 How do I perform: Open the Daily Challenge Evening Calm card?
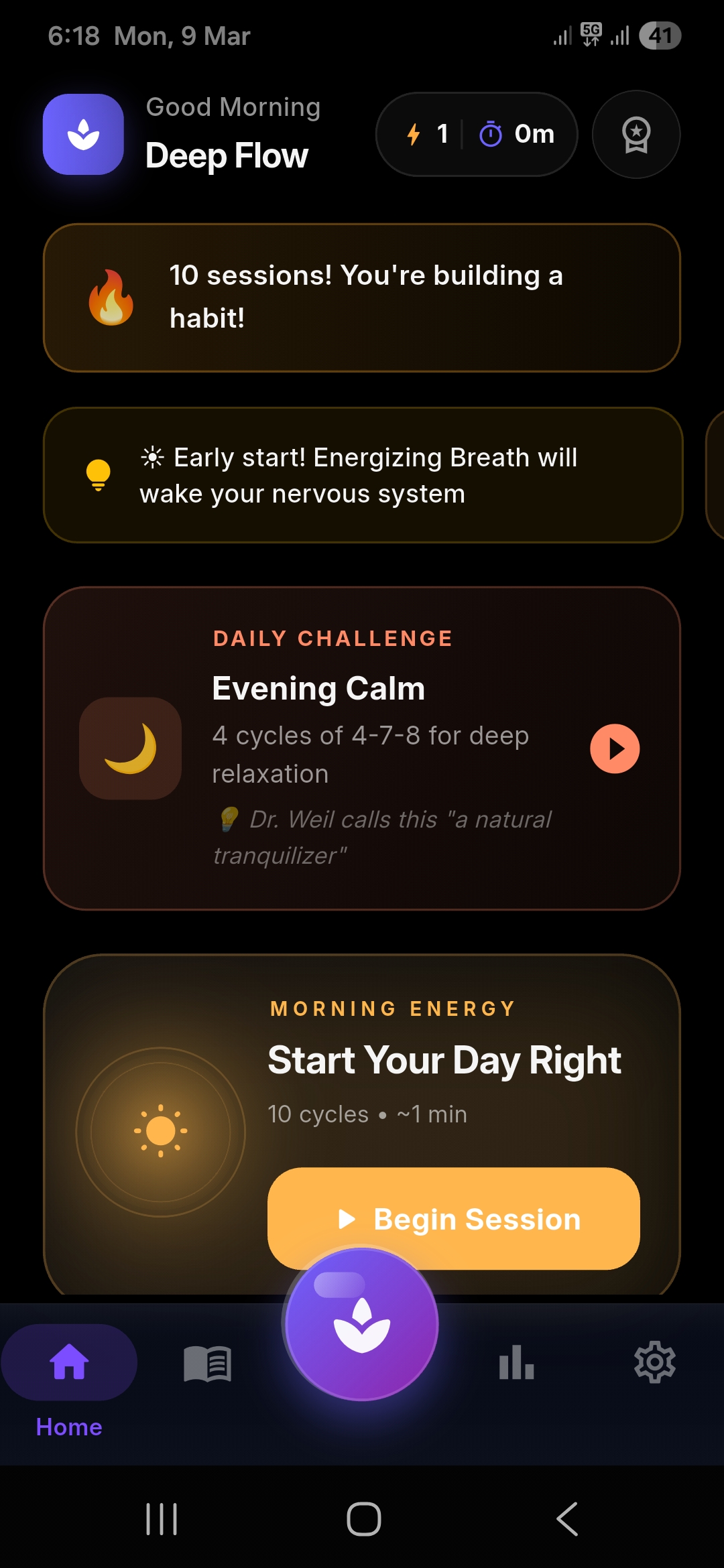(x=362, y=747)
